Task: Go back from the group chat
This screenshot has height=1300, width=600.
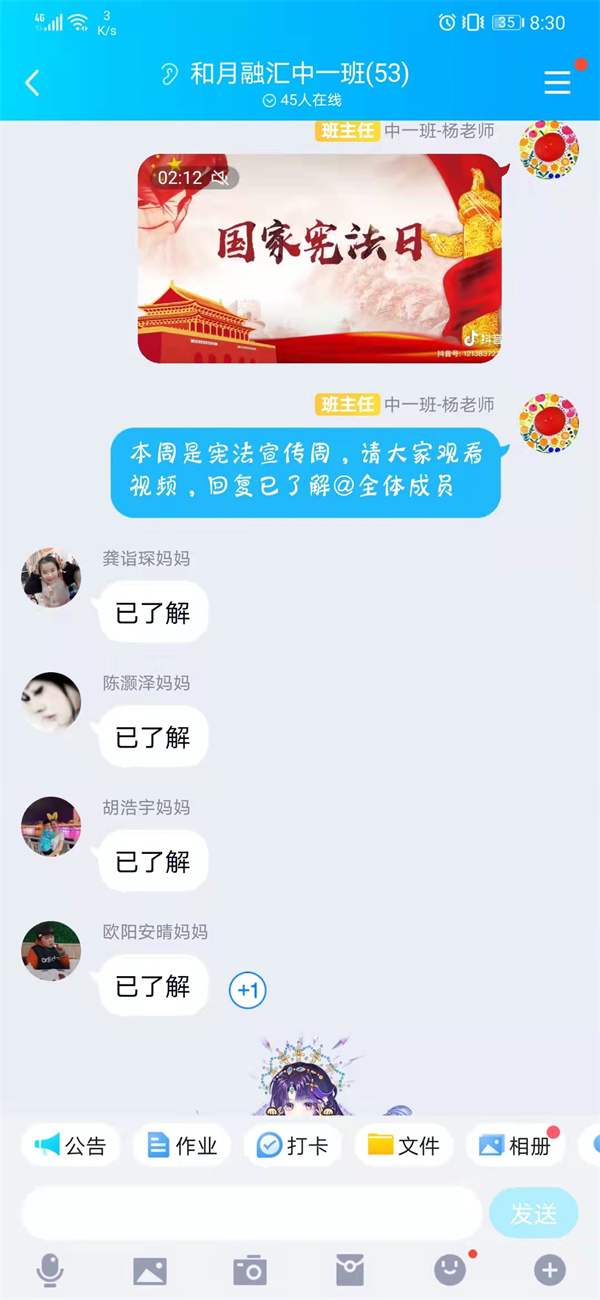Action: point(32,83)
